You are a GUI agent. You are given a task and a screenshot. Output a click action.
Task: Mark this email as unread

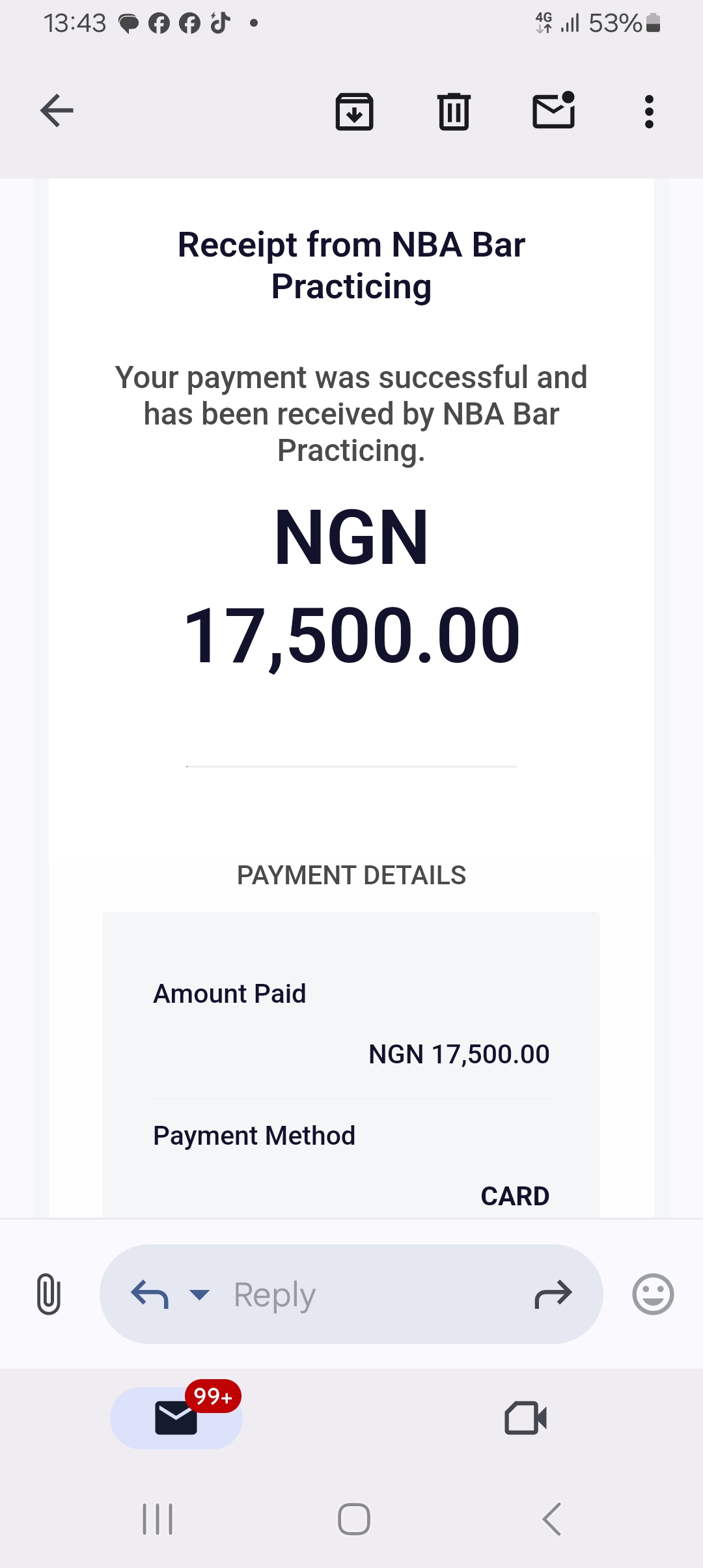tap(554, 109)
